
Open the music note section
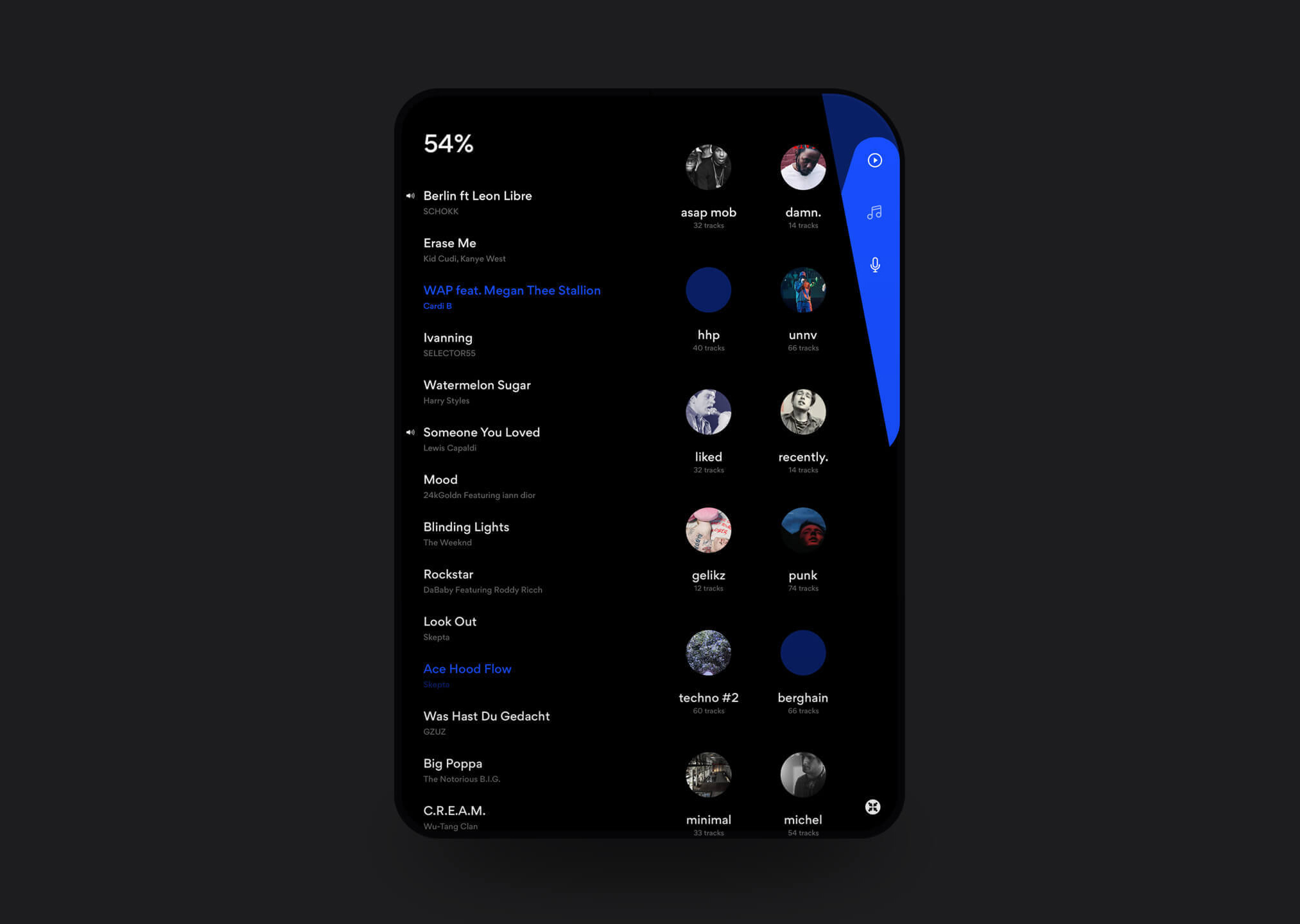(874, 212)
